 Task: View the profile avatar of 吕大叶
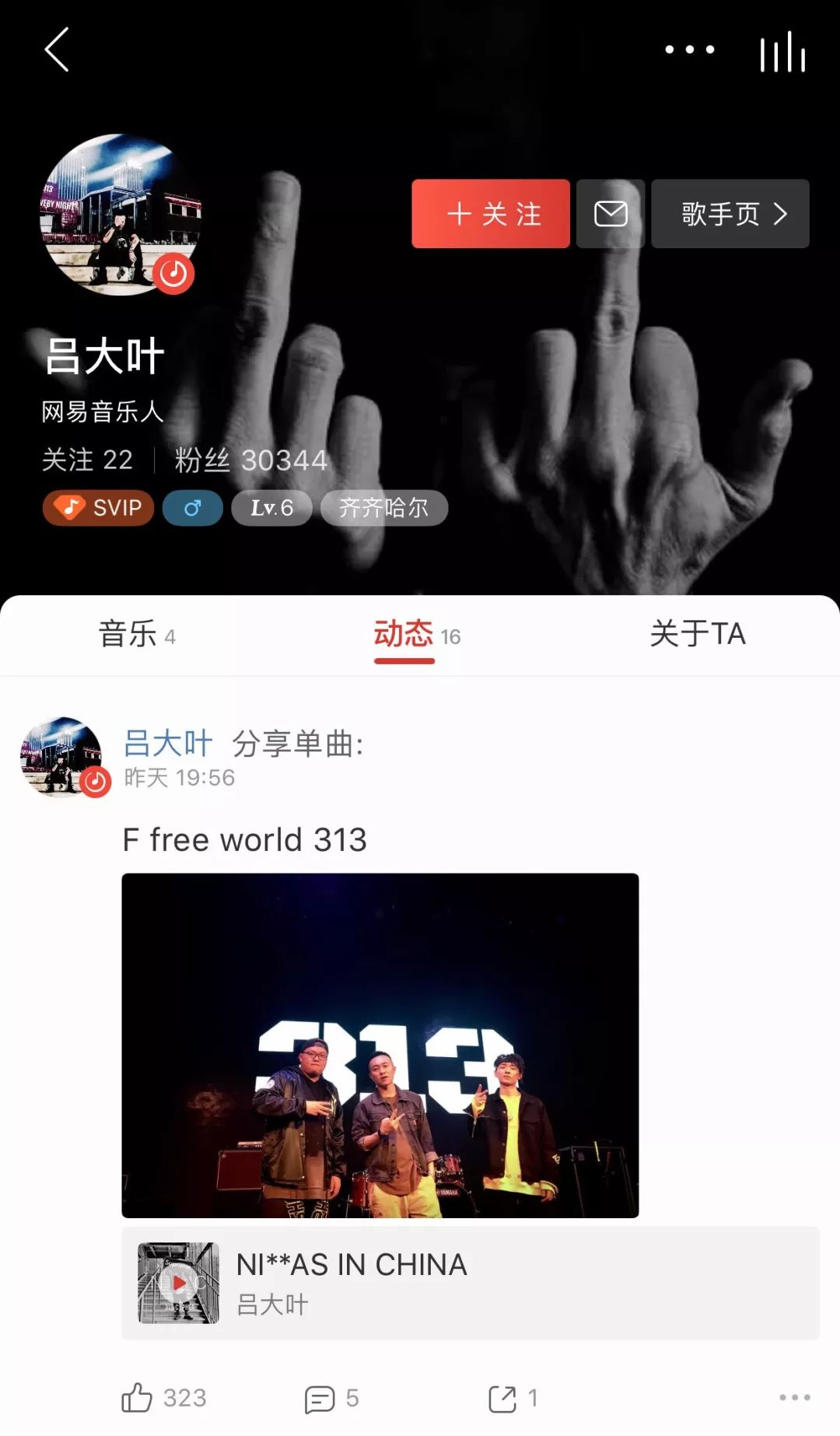(120, 215)
